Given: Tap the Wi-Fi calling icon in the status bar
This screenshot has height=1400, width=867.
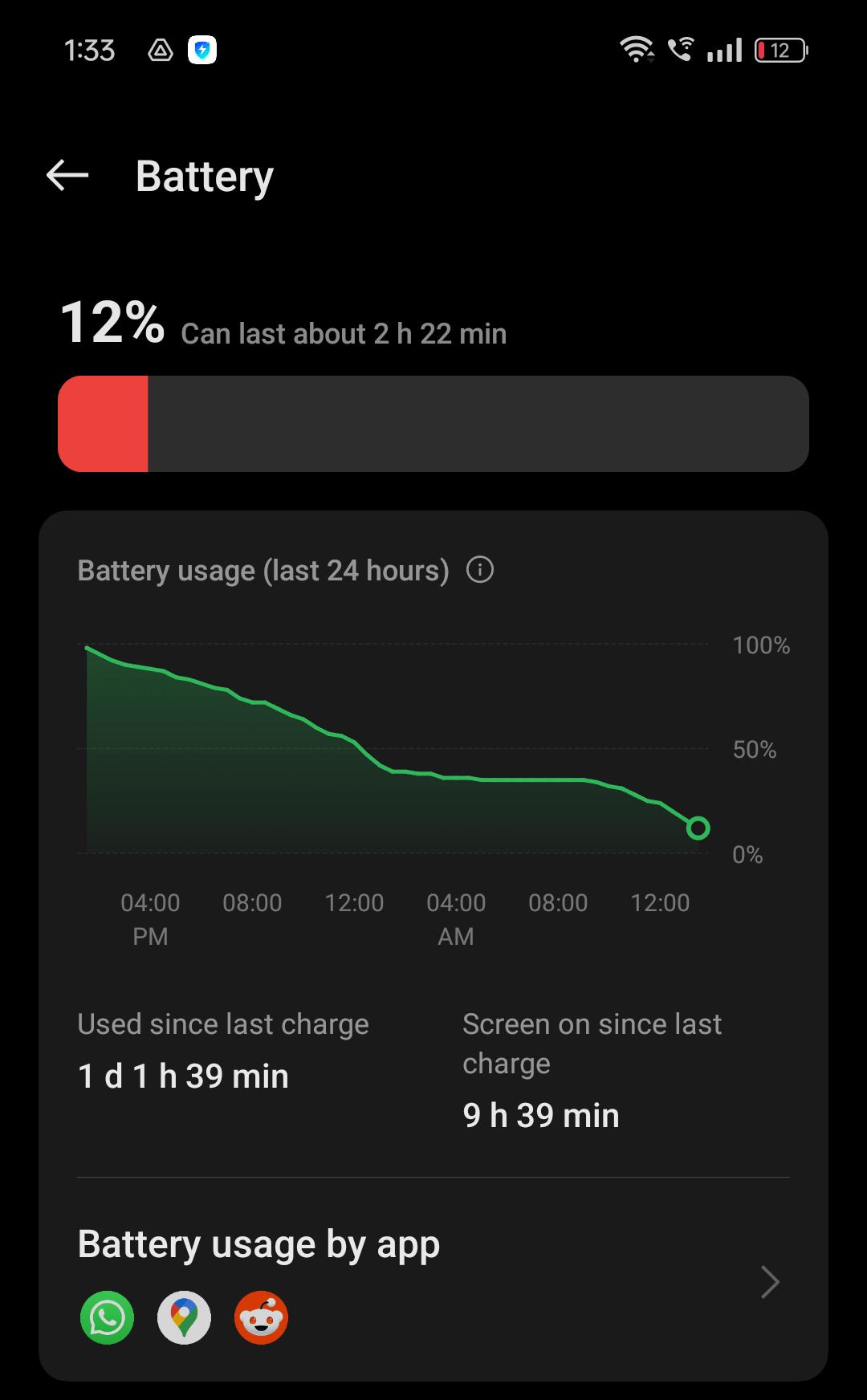Looking at the screenshot, I should (681, 50).
